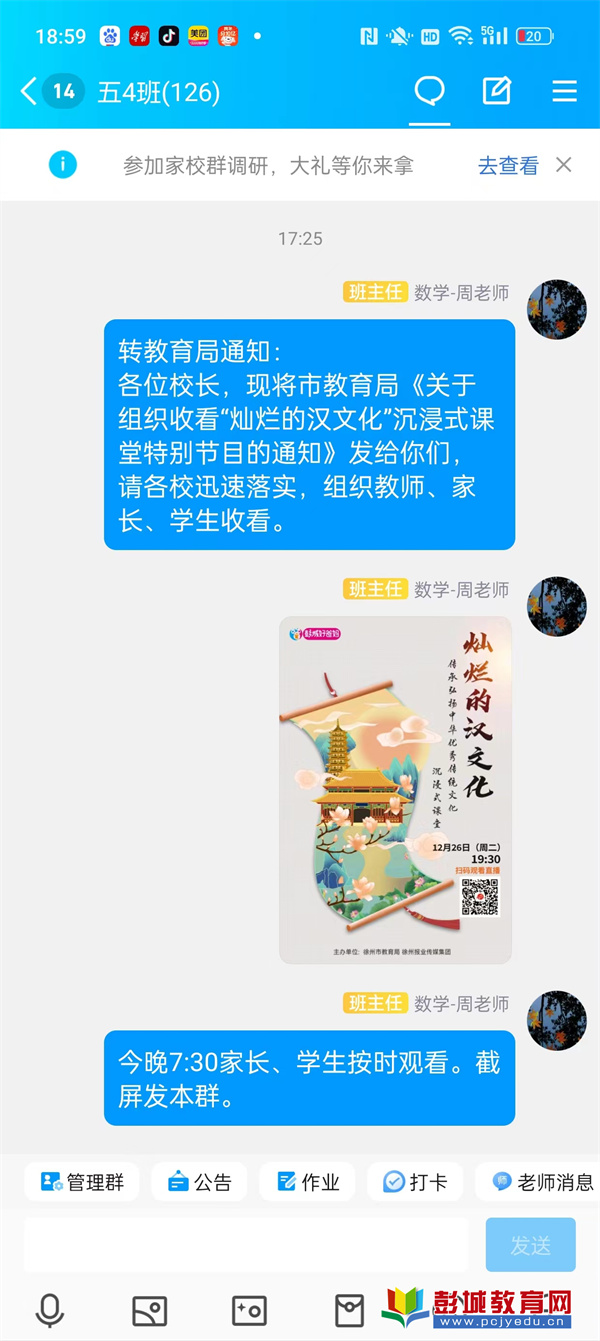Open the 灿烂的汉文化 poster image
This screenshot has height=1341, width=600.
(395, 789)
